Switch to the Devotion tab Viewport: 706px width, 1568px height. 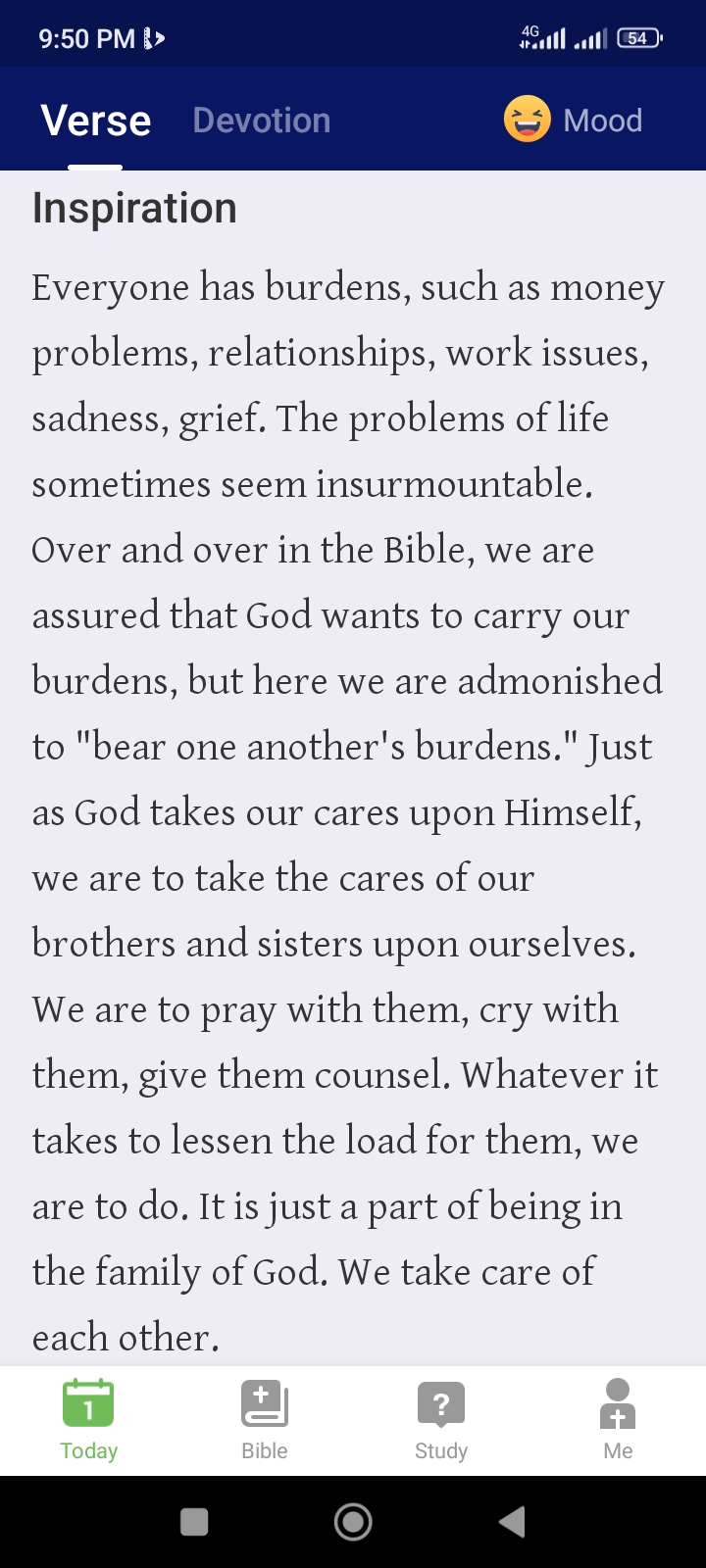(262, 121)
